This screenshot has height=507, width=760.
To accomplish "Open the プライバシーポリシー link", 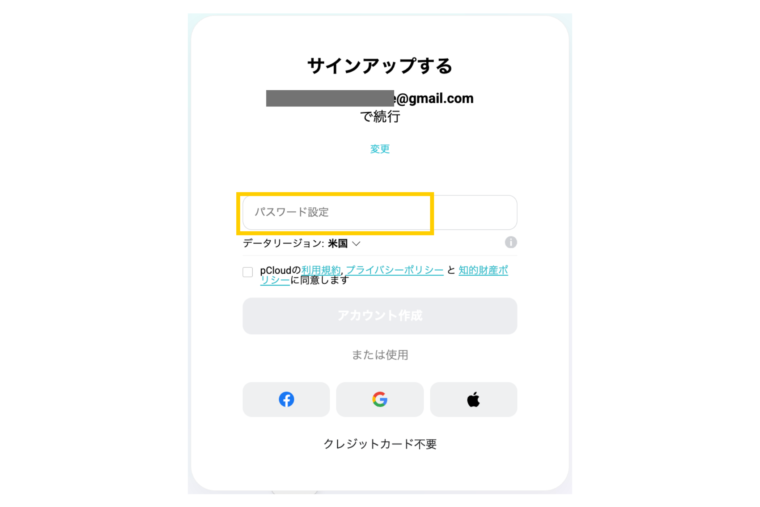I will pos(395,270).
